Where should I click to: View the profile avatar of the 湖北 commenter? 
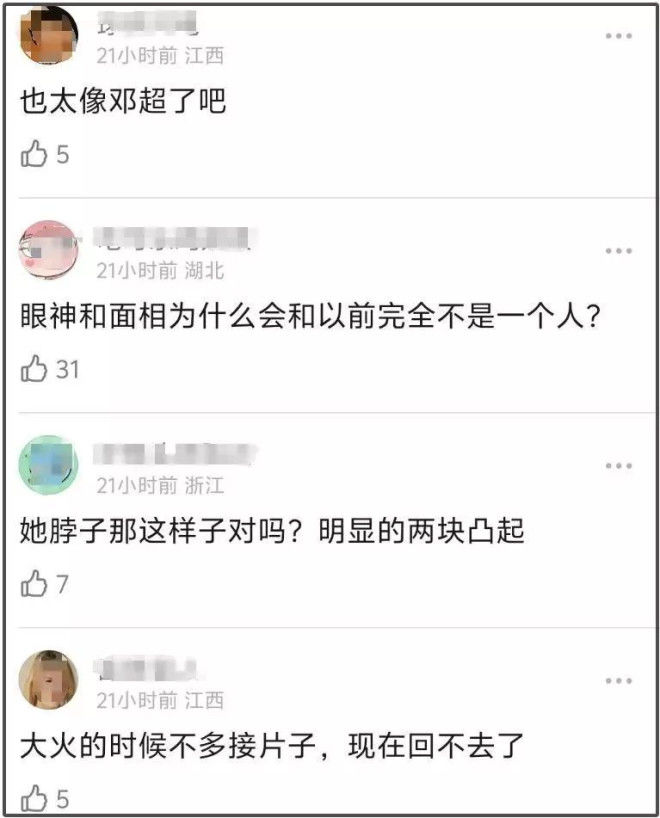click(48, 250)
